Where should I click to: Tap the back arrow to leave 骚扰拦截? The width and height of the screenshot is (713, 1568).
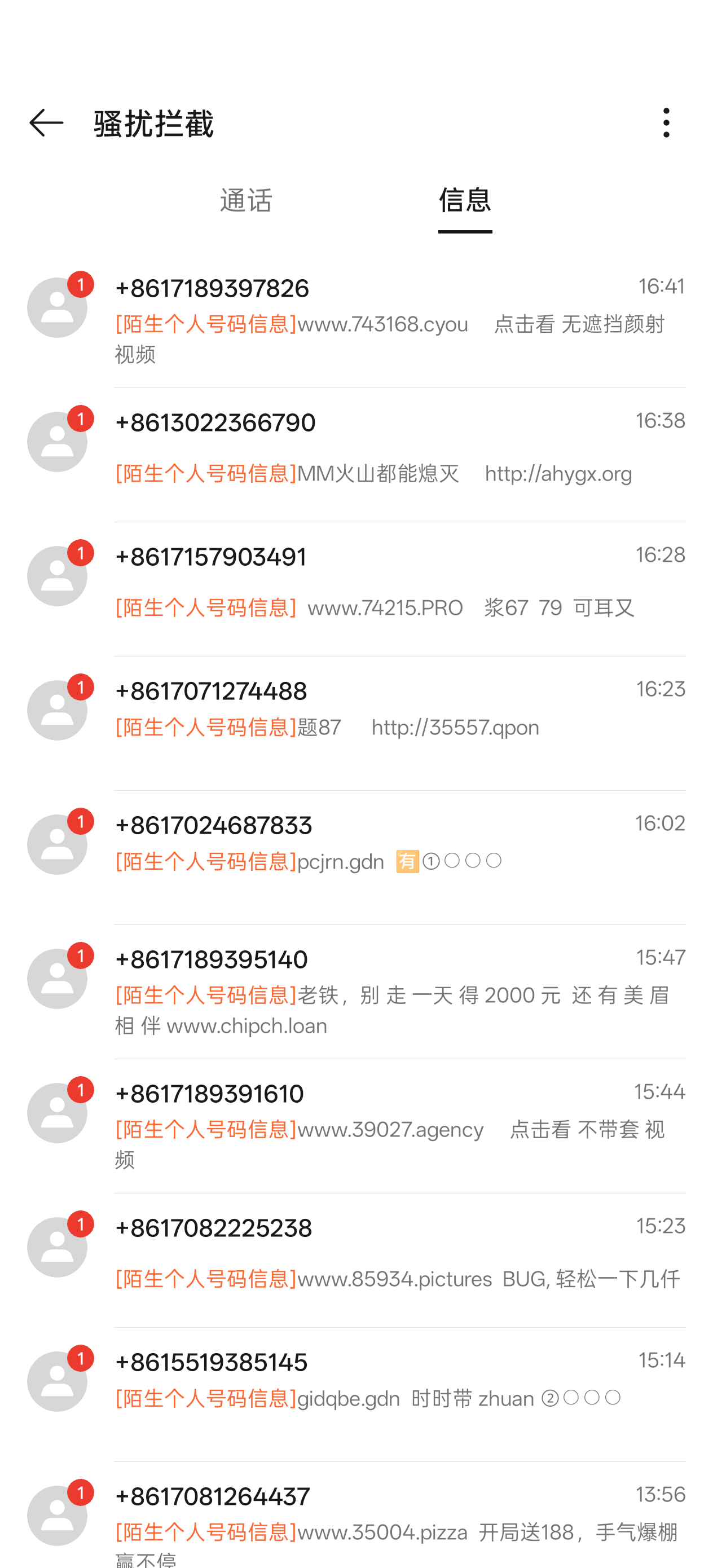[46, 123]
